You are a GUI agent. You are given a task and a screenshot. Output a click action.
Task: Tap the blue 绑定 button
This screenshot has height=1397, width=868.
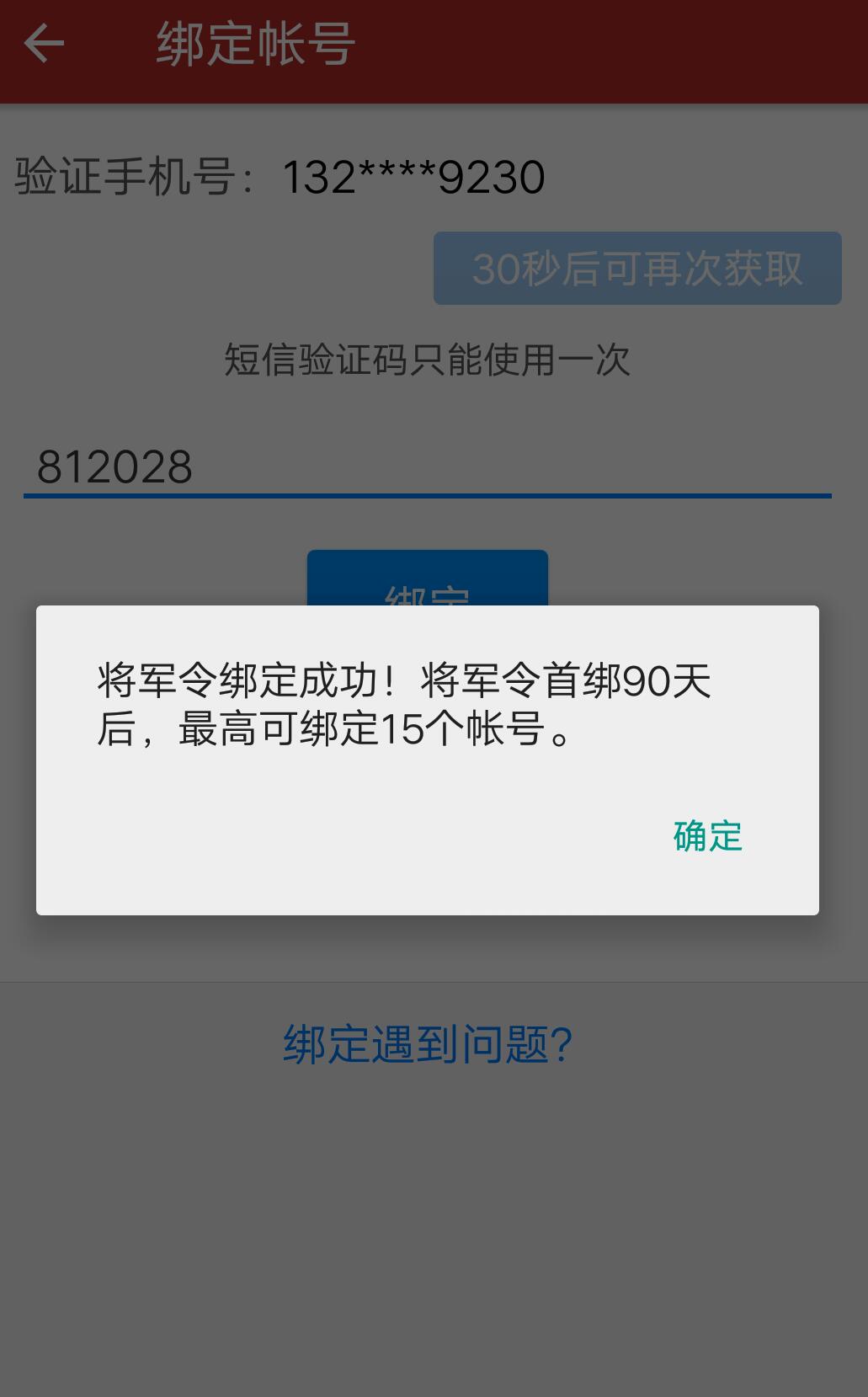[427, 579]
